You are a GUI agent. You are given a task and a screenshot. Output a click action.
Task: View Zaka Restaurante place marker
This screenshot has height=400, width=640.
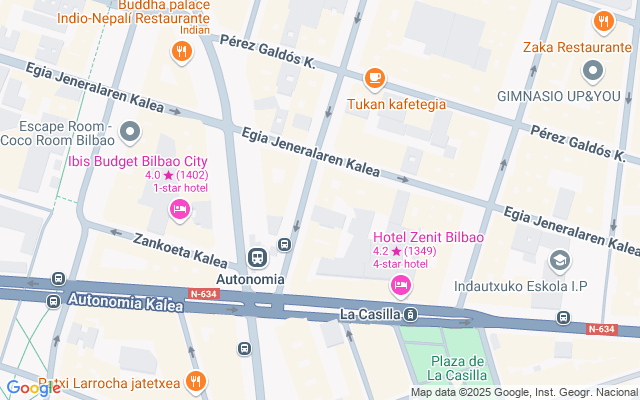602,22
